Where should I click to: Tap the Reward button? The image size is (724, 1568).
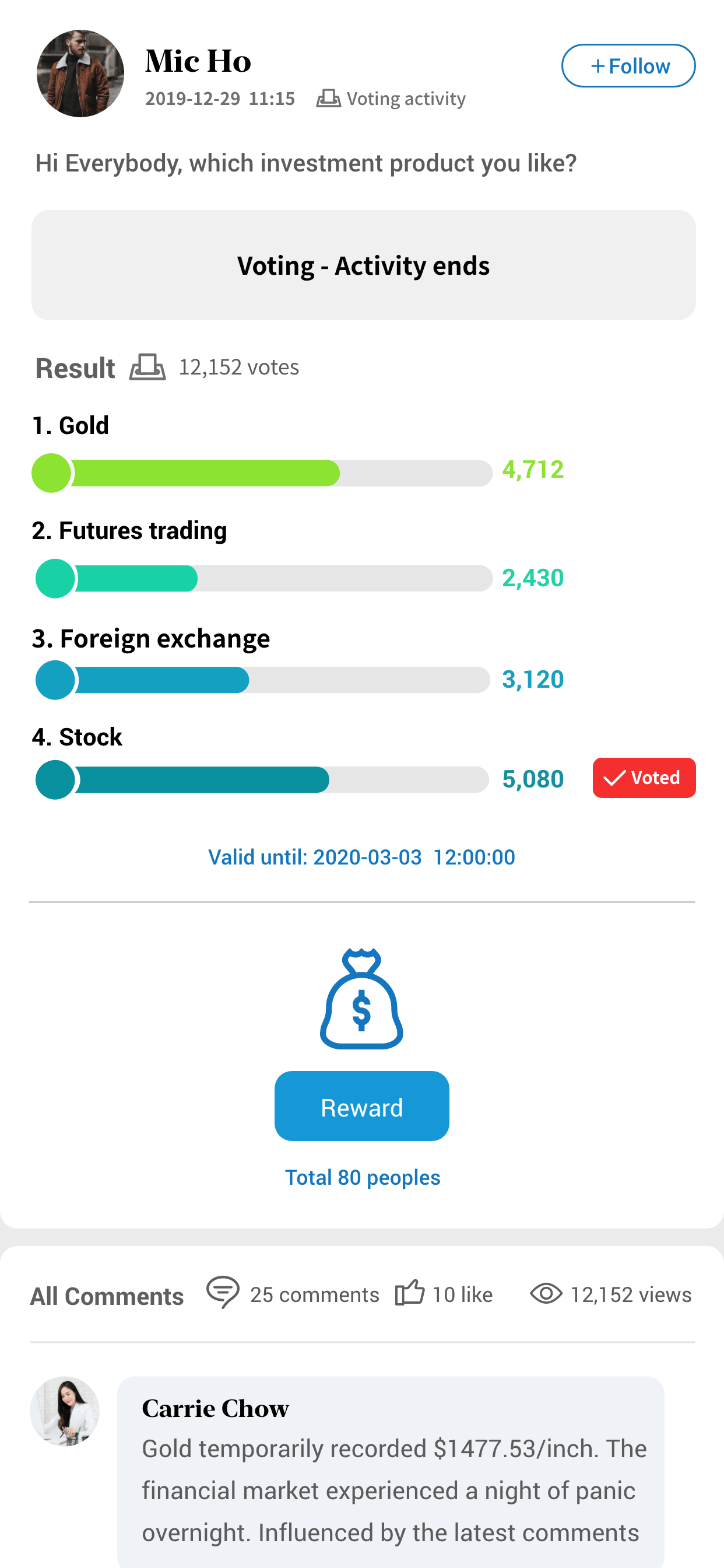coord(361,1105)
